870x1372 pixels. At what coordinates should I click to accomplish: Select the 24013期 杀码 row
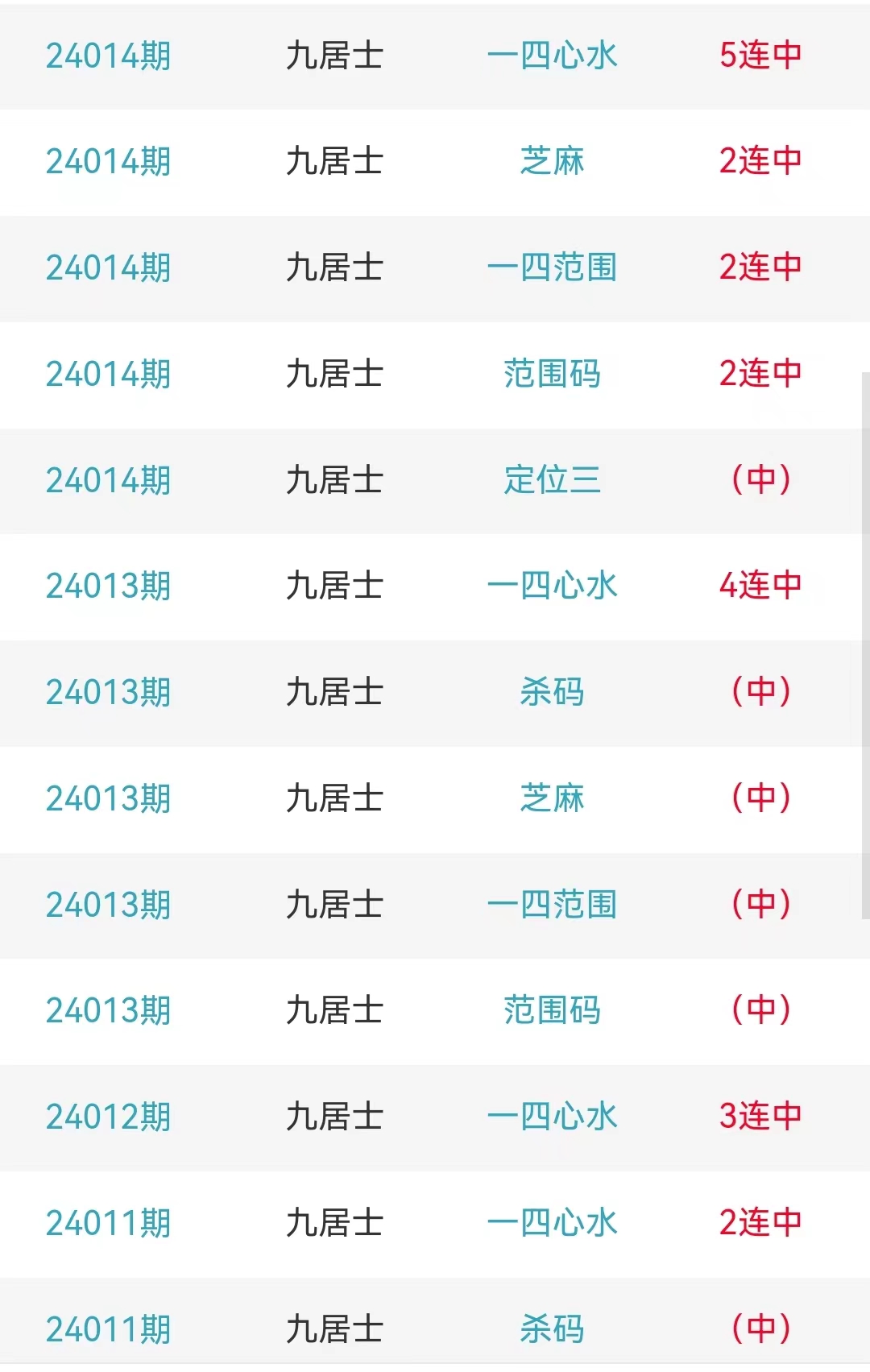pyautogui.click(x=552, y=692)
